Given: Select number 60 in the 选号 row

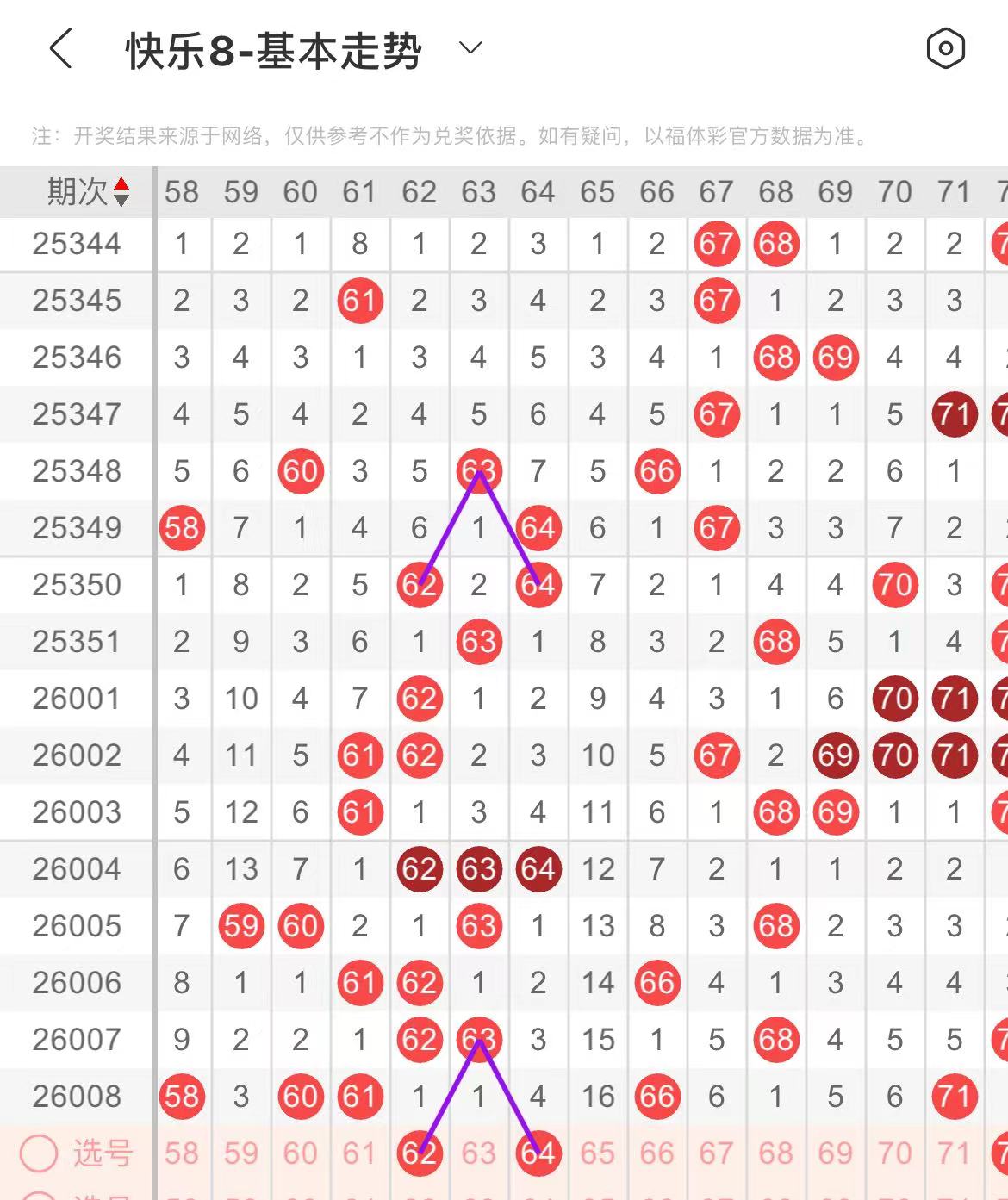Looking at the screenshot, I should coord(301,1153).
